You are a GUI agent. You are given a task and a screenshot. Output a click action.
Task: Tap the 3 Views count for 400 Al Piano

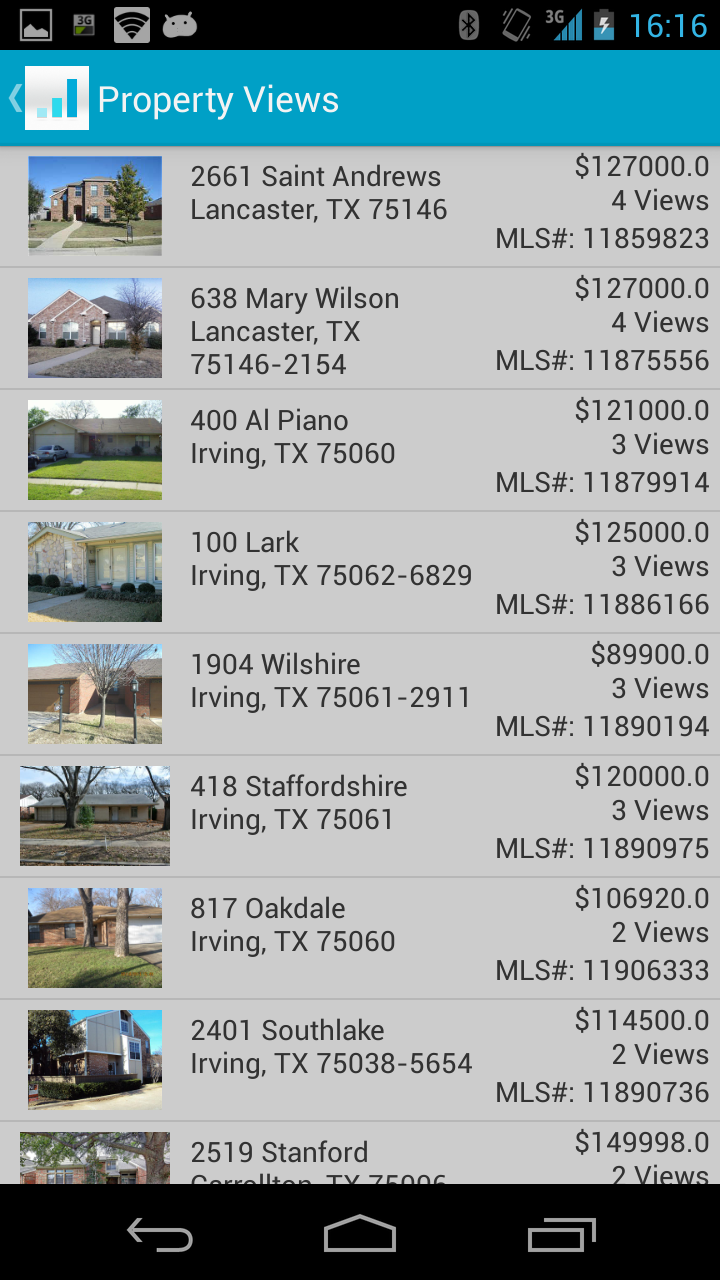tap(659, 444)
